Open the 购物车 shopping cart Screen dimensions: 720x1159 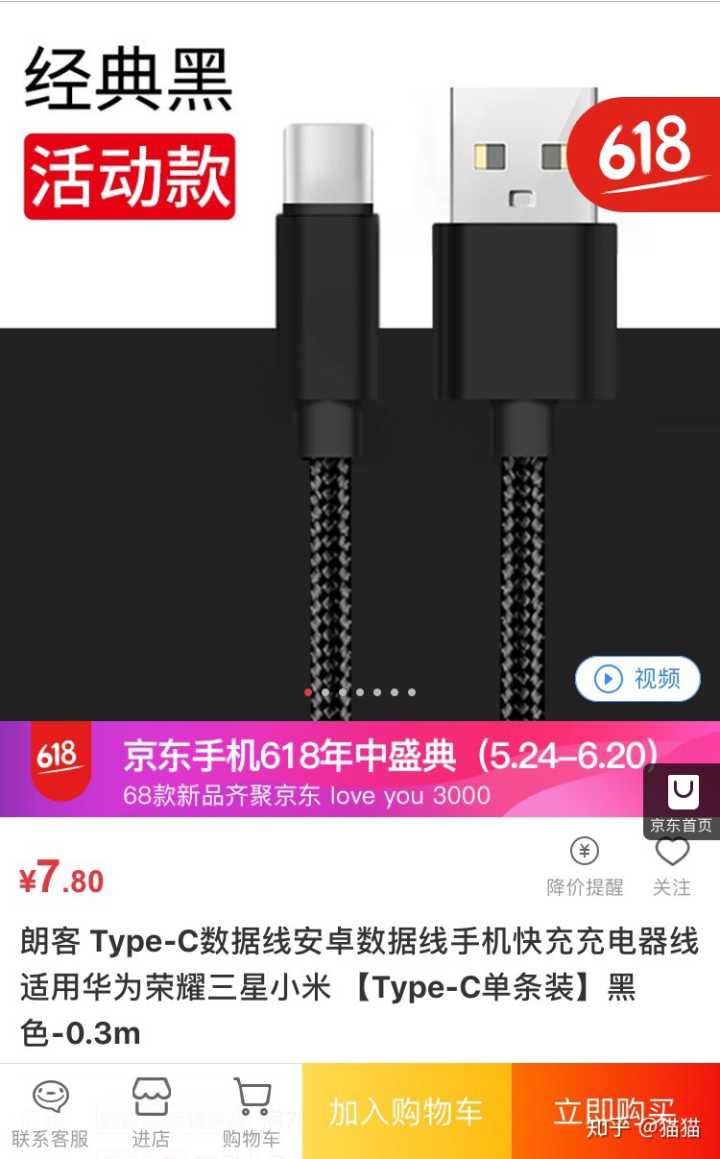coord(251,1112)
